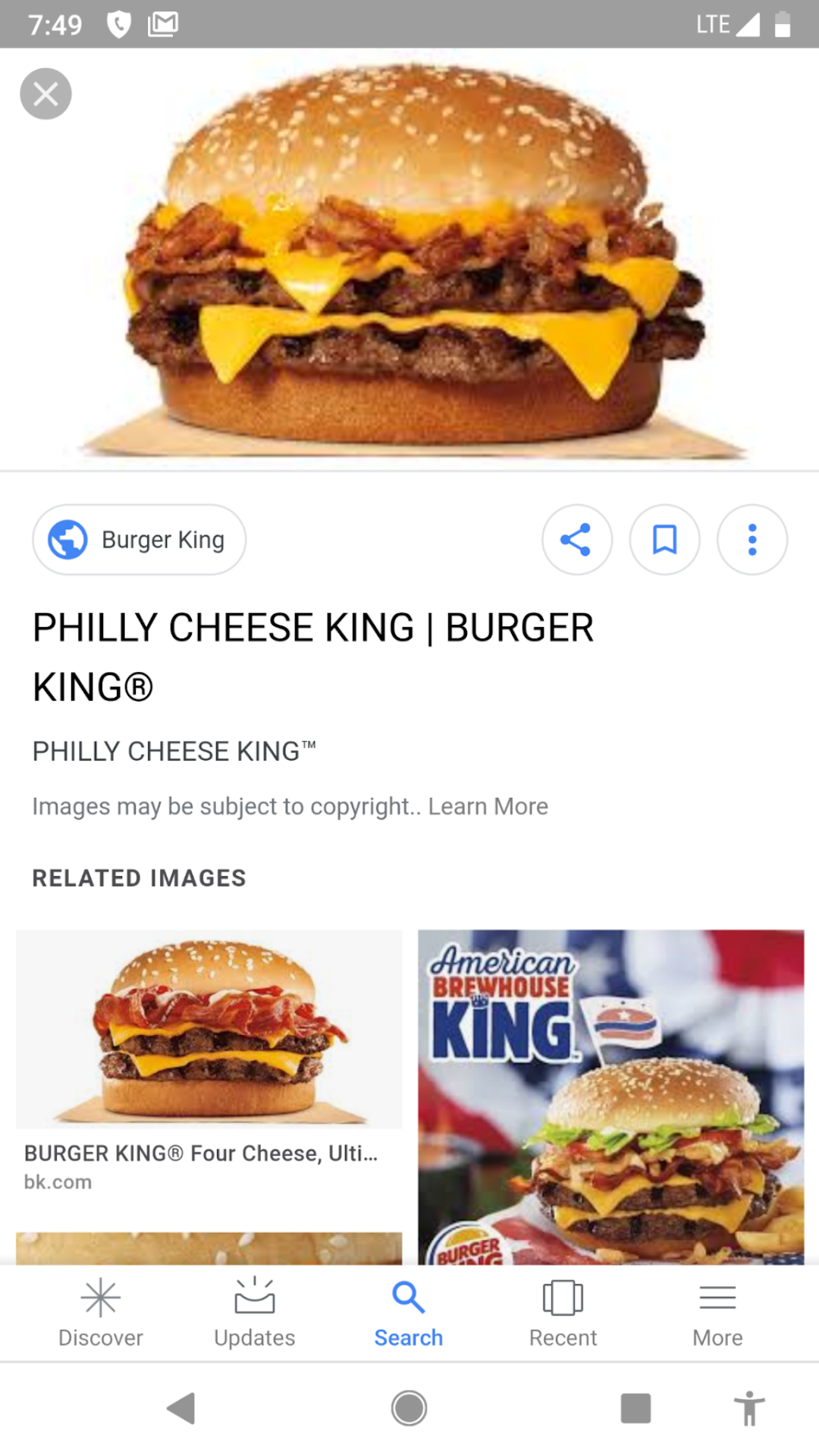The height and width of the screenshot is (1456, 819).
Task: Open the More tab
Action: pos(717,1312)
